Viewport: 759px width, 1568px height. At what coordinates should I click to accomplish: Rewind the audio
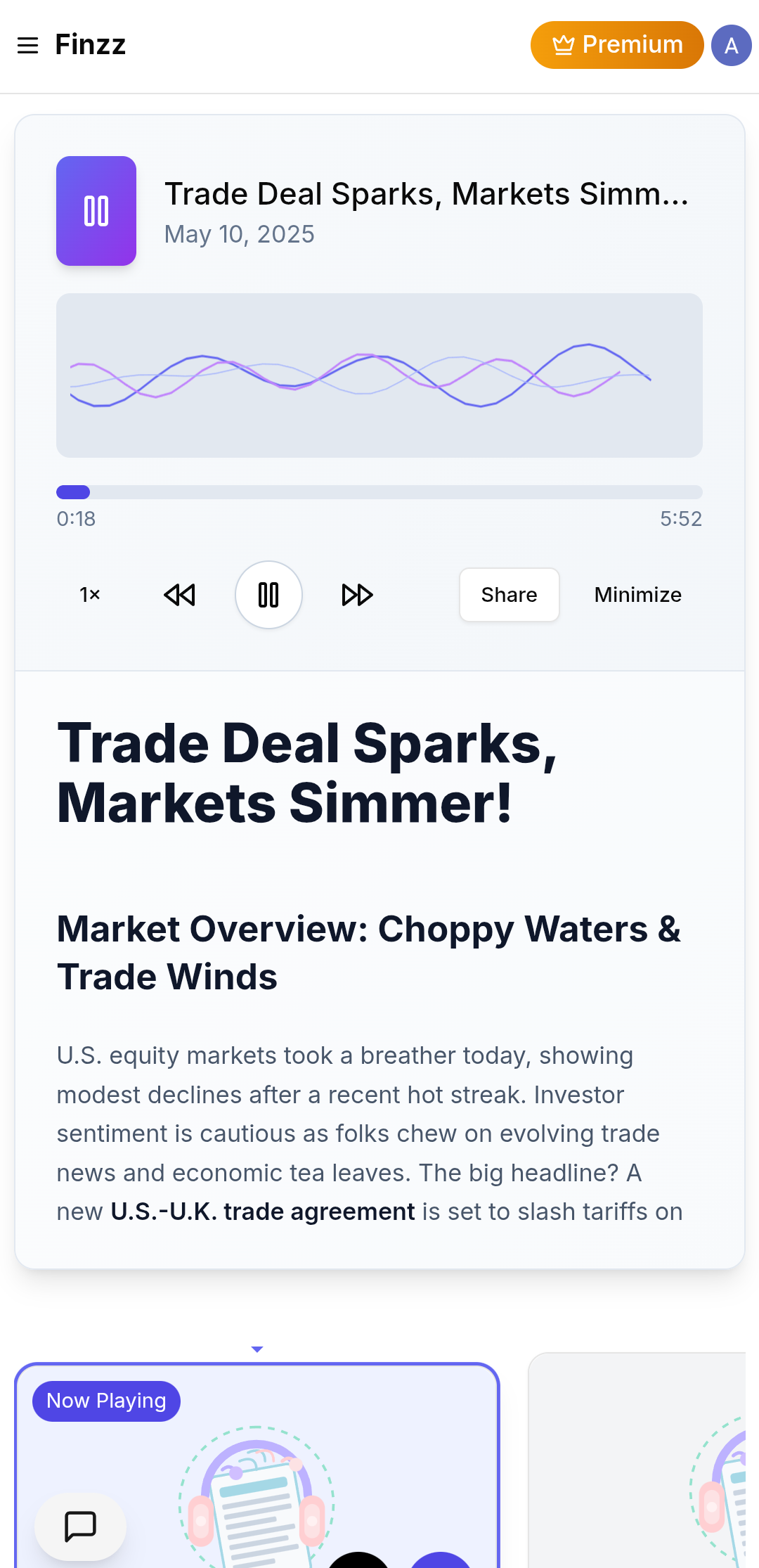pos(180,595)
